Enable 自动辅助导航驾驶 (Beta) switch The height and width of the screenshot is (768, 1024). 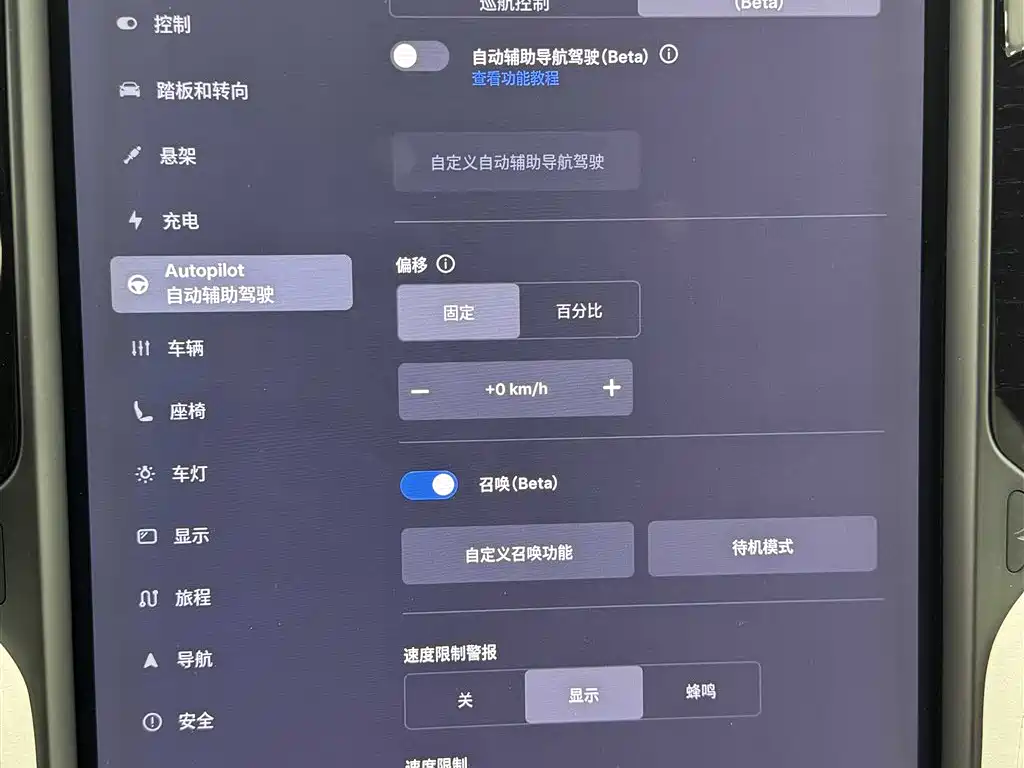pos(420,56)
